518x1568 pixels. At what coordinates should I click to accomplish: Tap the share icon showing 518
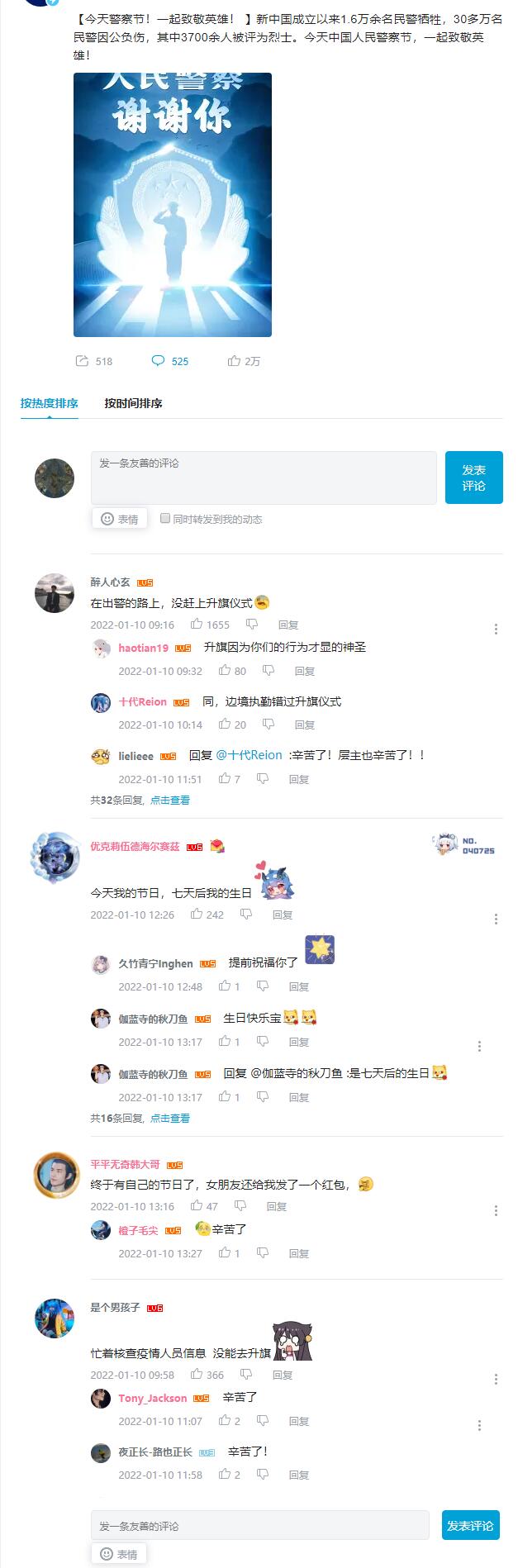click(x=83, y=361)
